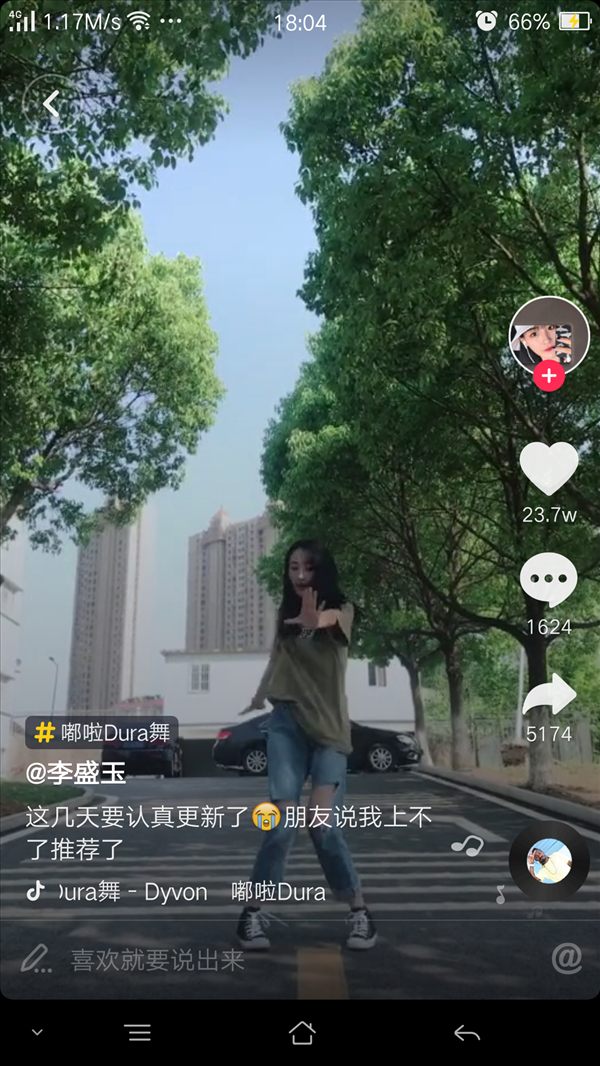The width and height of the screenshot is (600, 1066).
Task: Open the #嘟啦Dura舞 hashtag
Action: point(102,732)
